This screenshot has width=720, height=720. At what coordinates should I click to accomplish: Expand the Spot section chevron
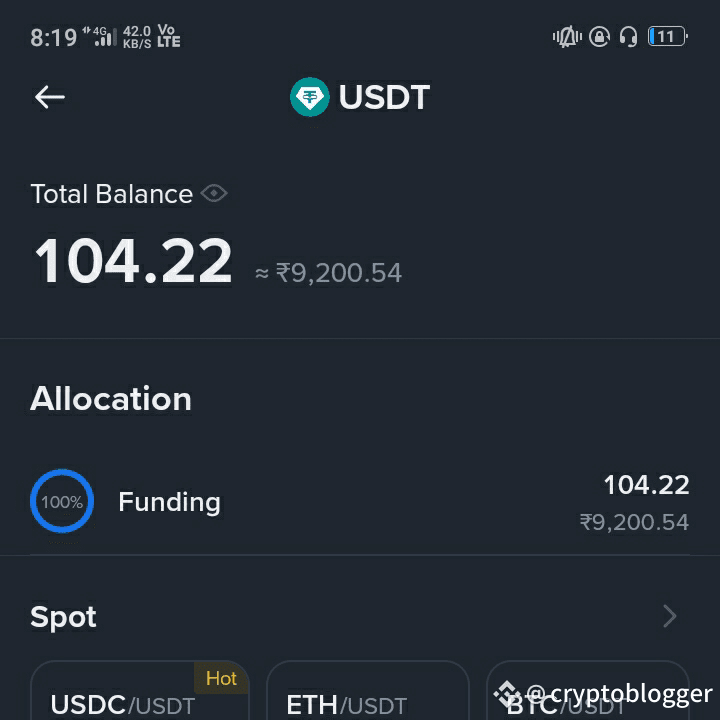[x=669, y=616]
